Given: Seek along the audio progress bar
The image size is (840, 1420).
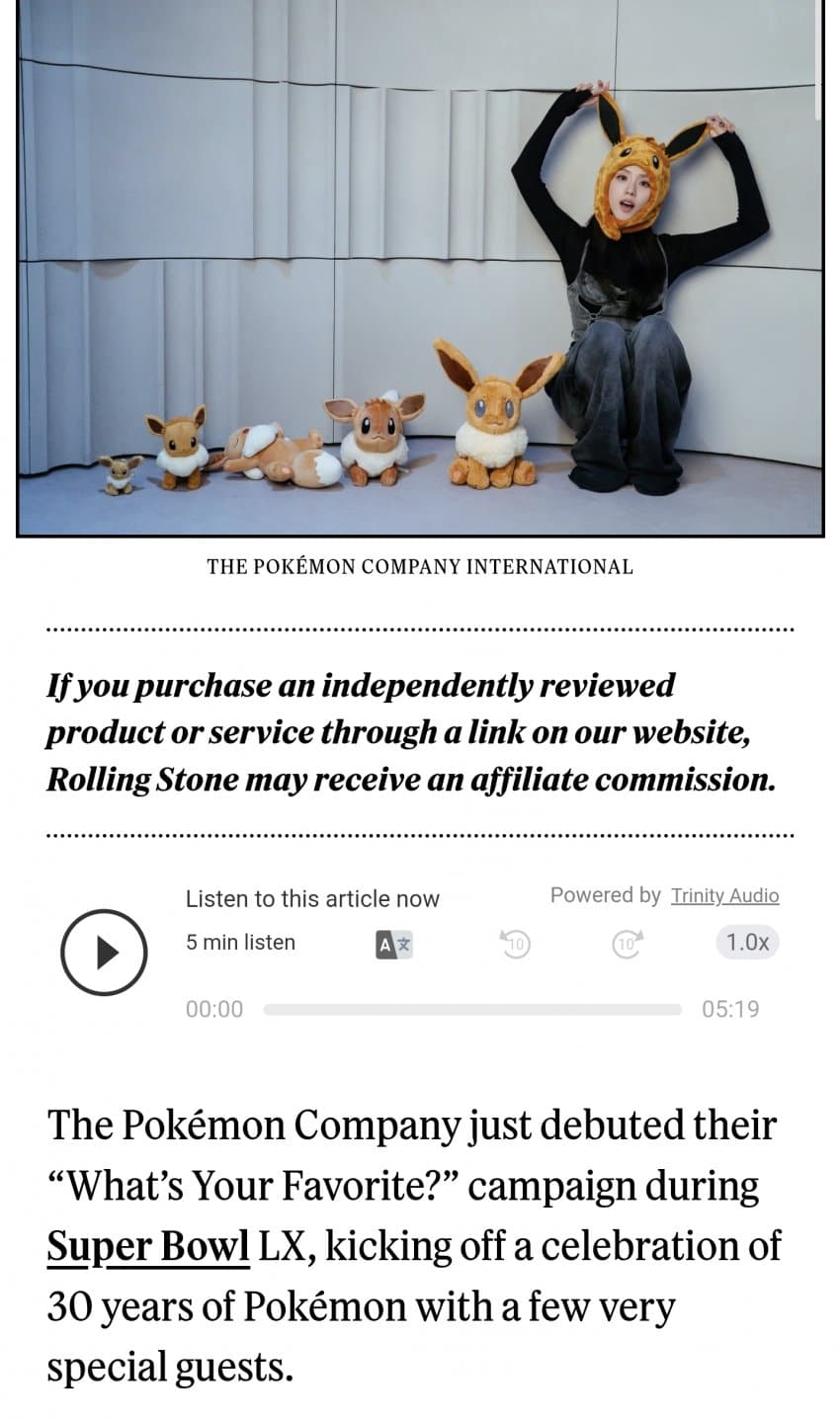Looking at the screenshot, I should pos(472,1009).
